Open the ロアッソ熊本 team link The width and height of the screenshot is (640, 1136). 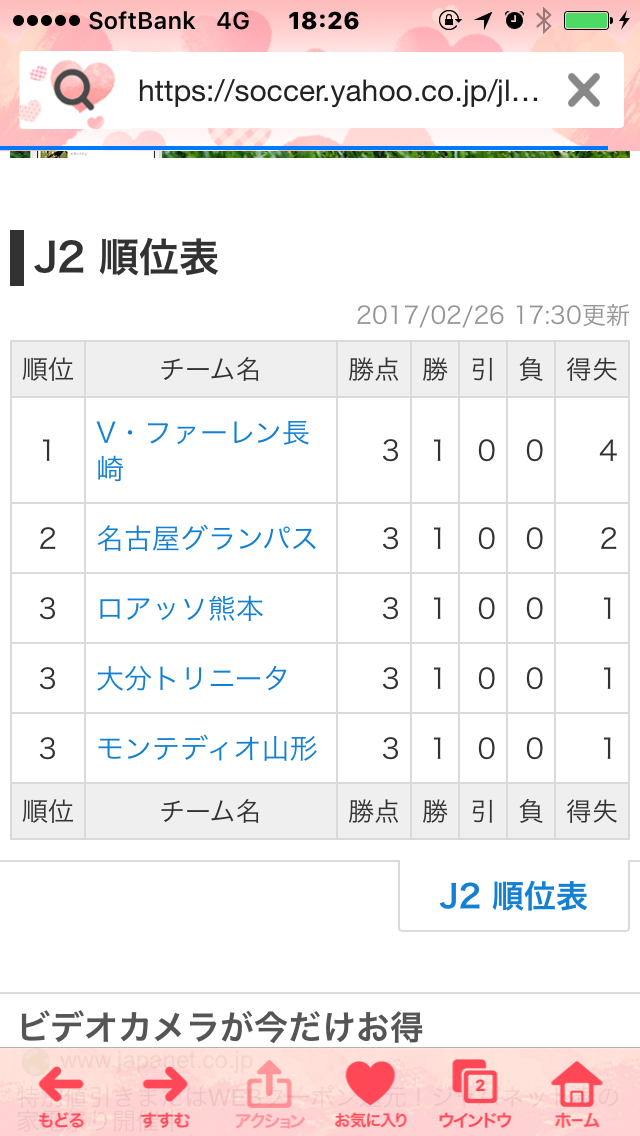click(180, 609)
